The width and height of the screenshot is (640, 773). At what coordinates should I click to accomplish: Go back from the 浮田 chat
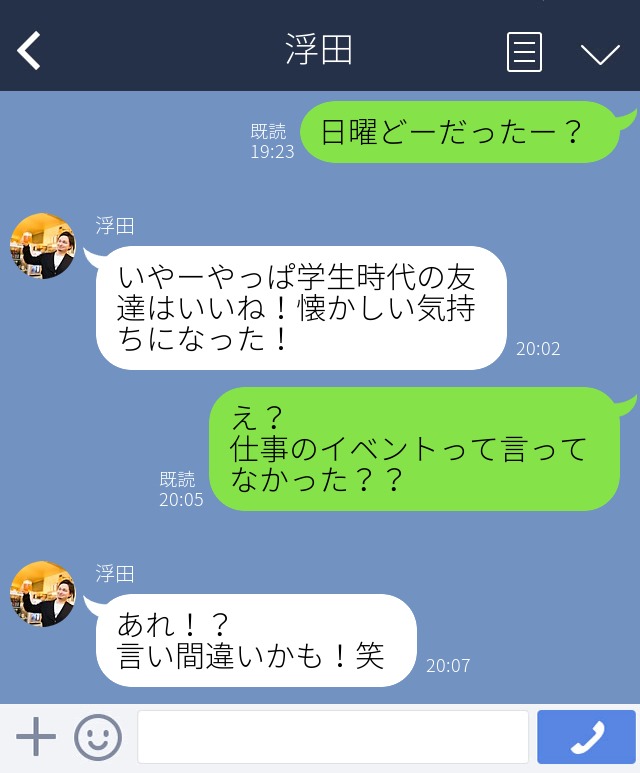tap(30, 51)
